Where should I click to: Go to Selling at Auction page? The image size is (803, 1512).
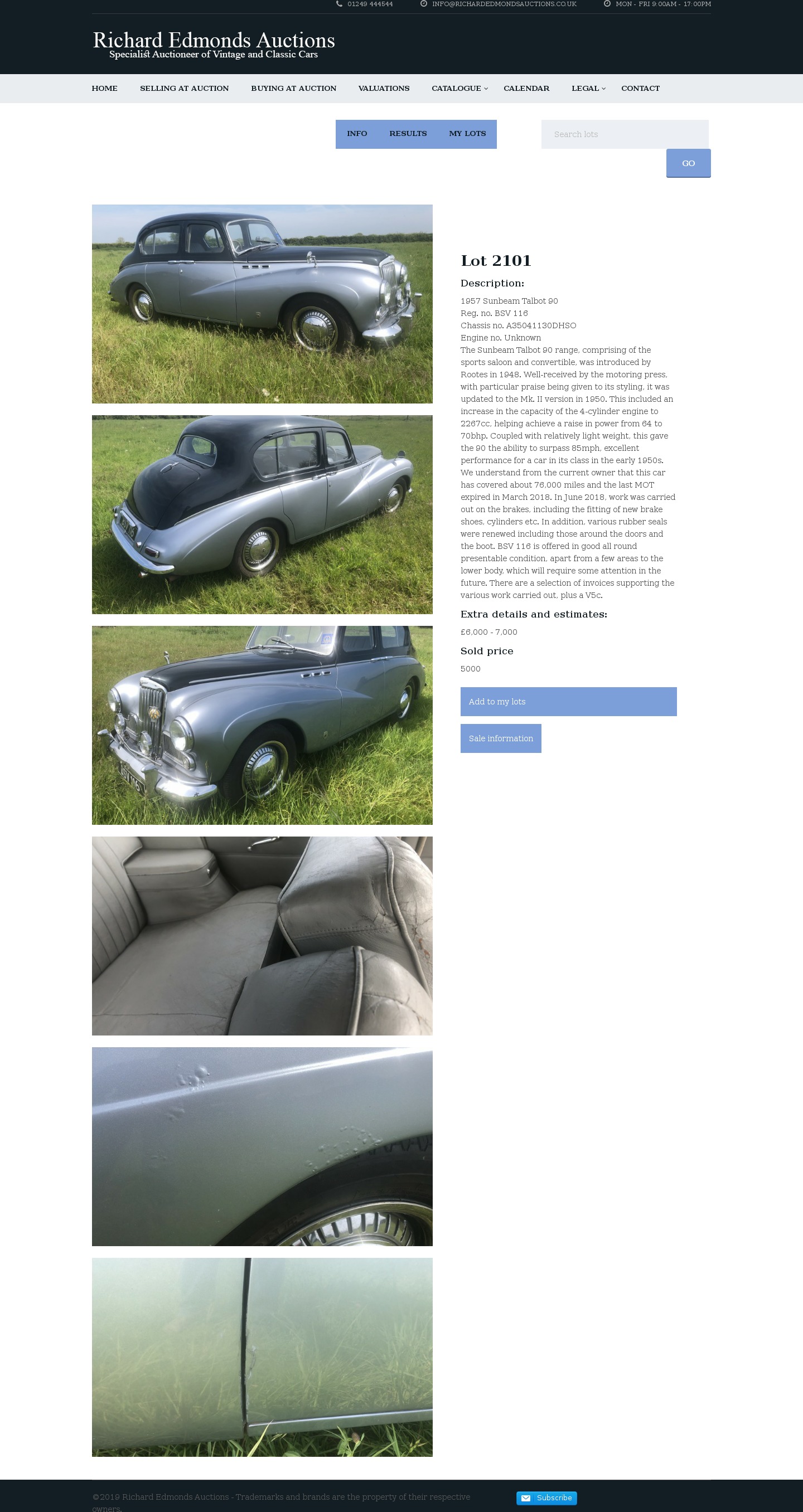[184, 89]
